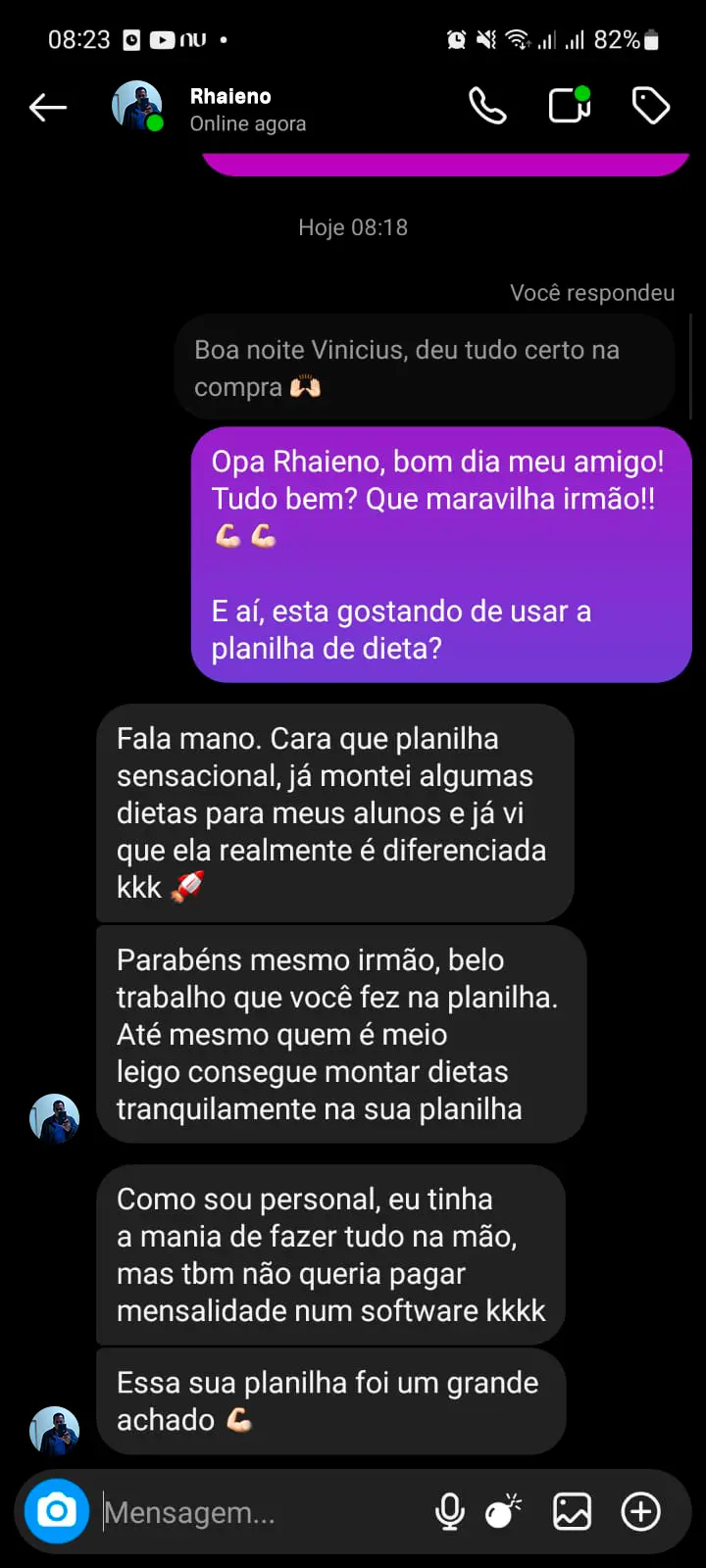Open the label tag icon

pos(651,106)
